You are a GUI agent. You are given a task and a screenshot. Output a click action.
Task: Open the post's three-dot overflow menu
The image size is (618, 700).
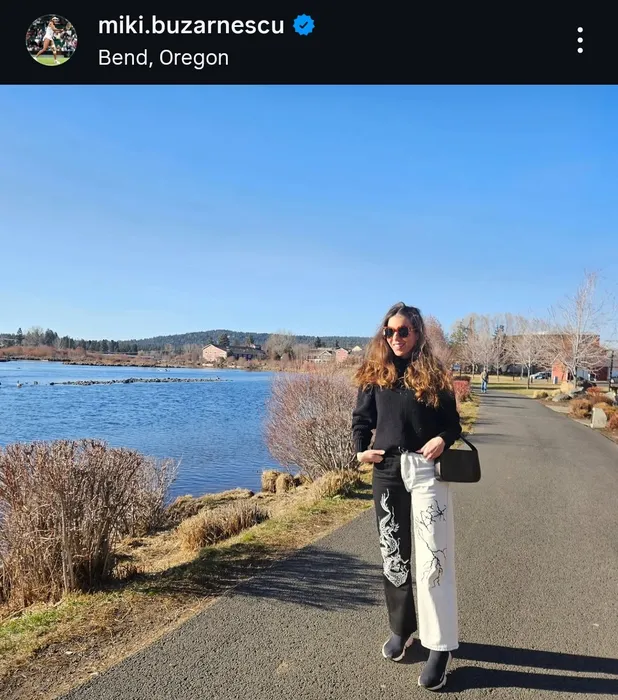[x=580, y=40]
